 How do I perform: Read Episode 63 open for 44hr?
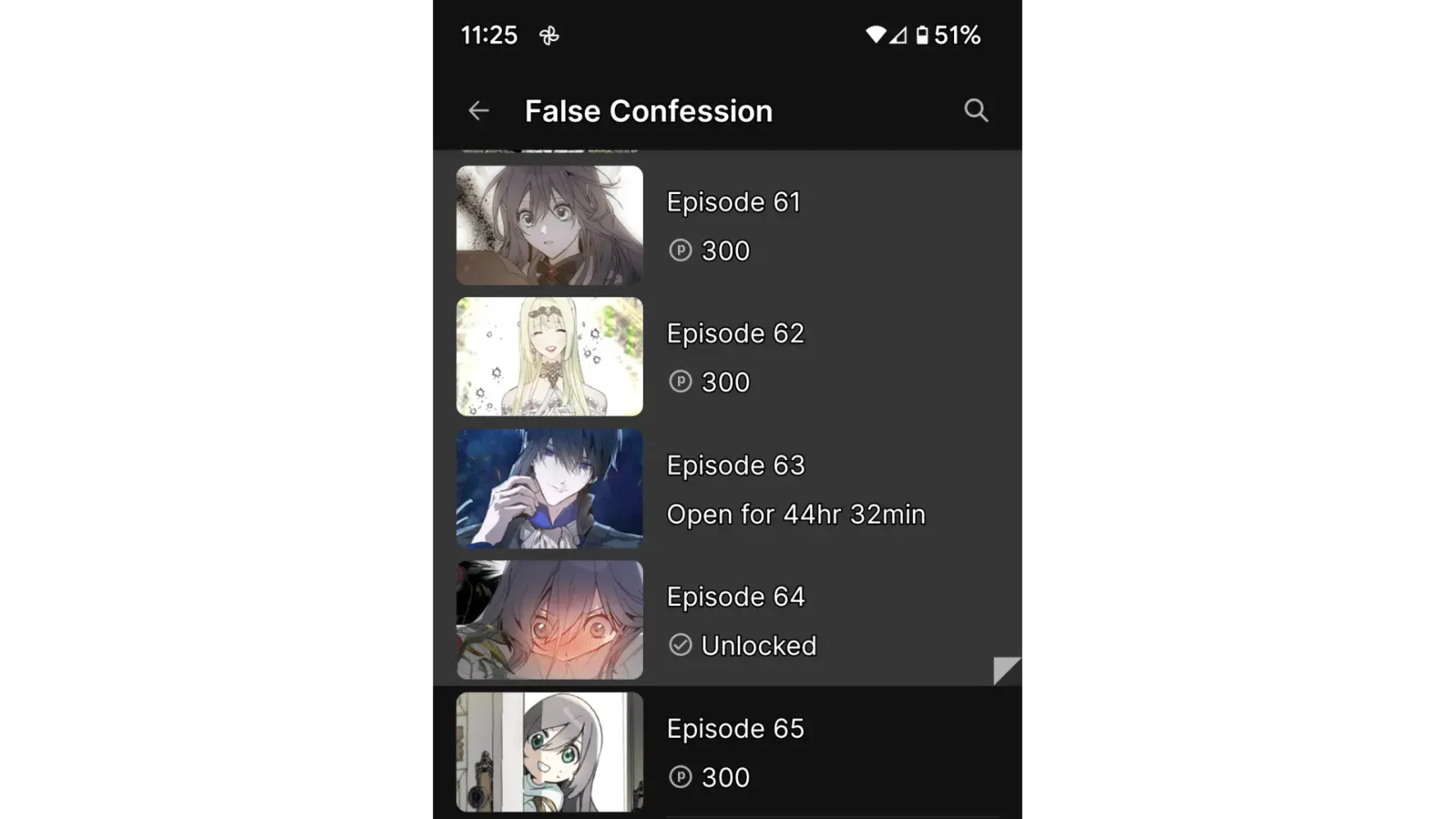(x=729, y=489)
